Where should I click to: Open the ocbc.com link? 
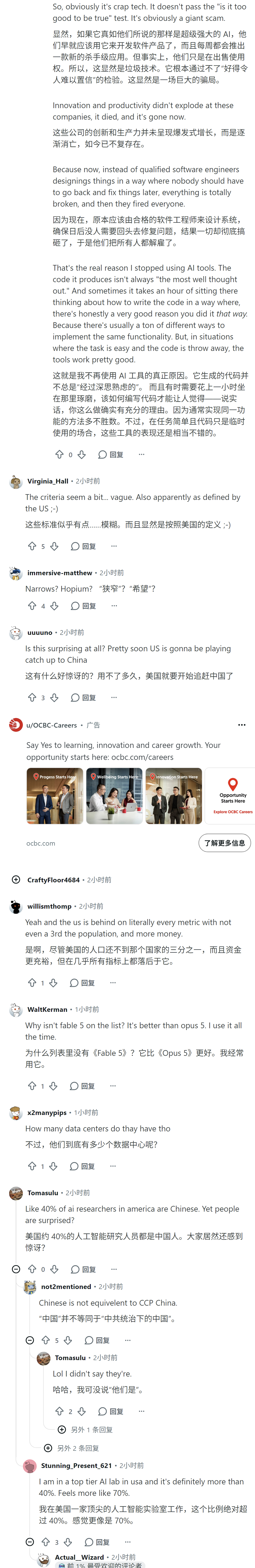pyautogui.click(x=41, y=844)
